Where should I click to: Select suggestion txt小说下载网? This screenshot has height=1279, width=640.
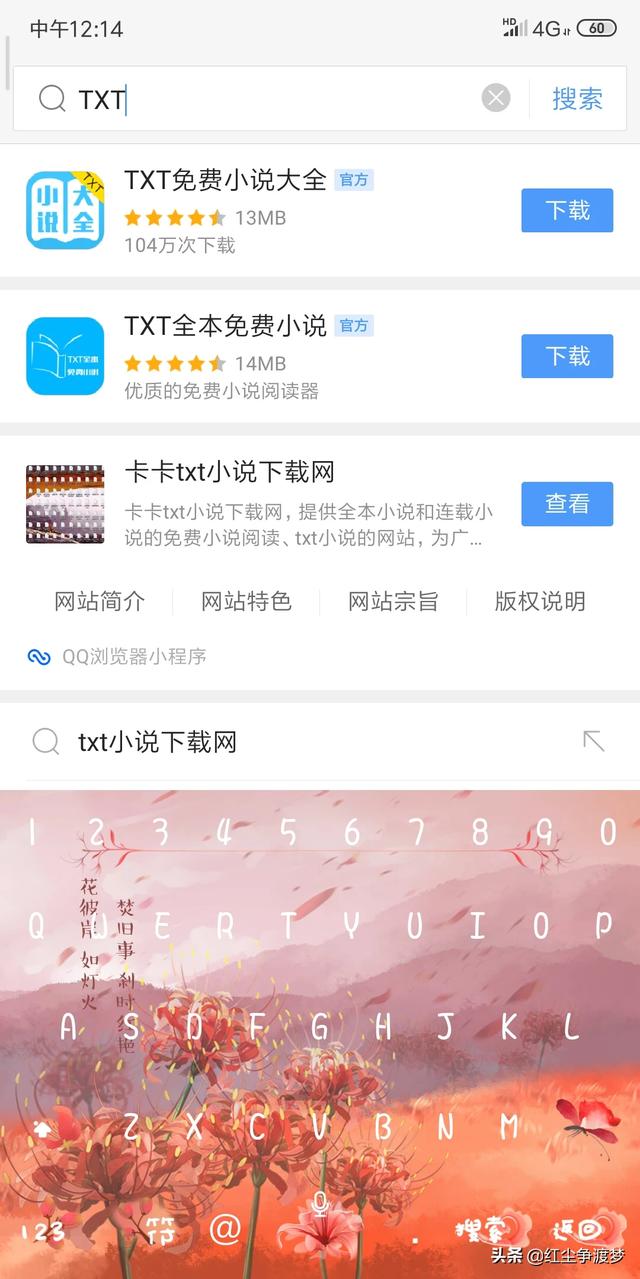[x=158, y=742]
